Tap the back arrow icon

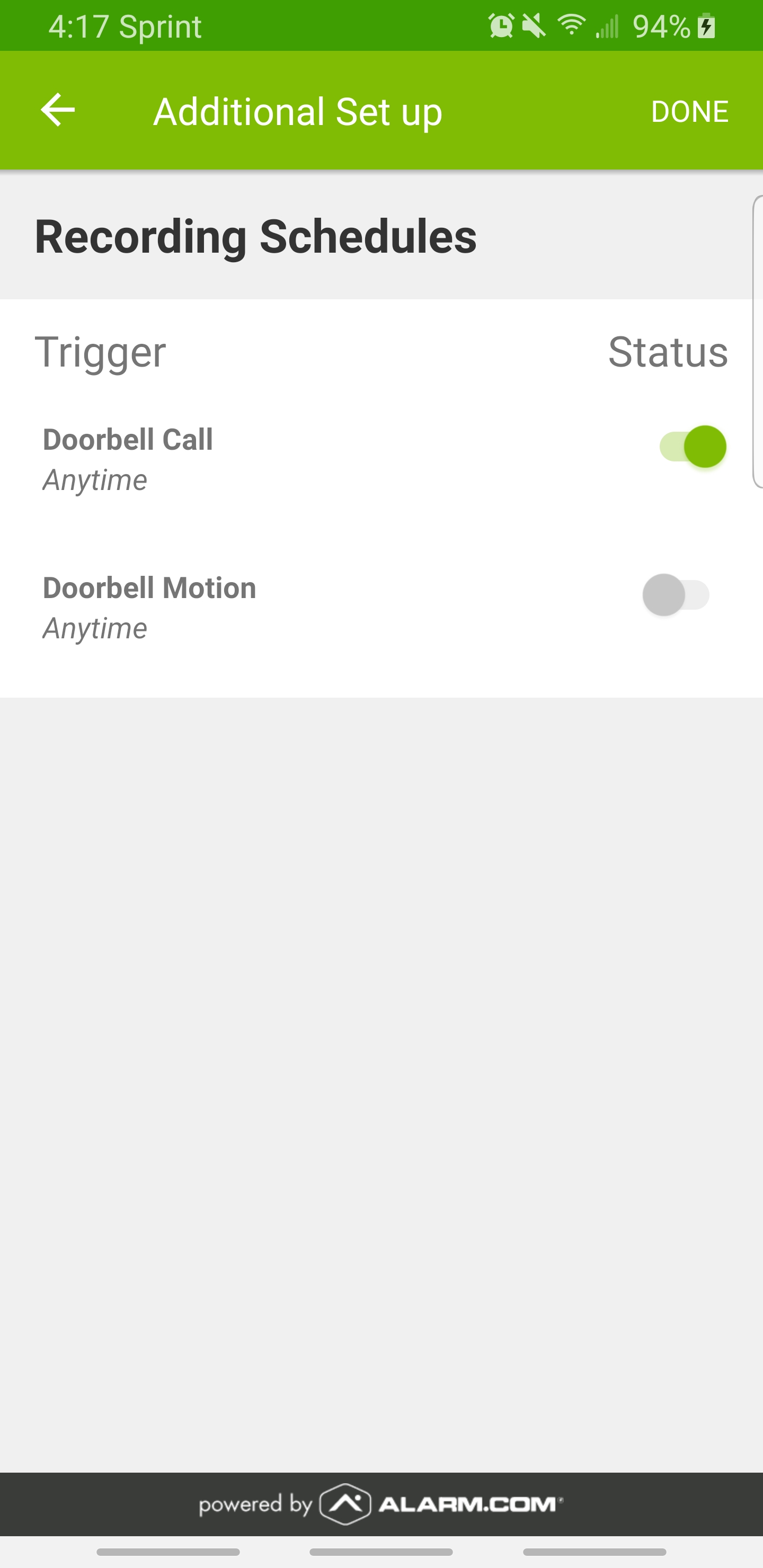[x=57, y=111]
